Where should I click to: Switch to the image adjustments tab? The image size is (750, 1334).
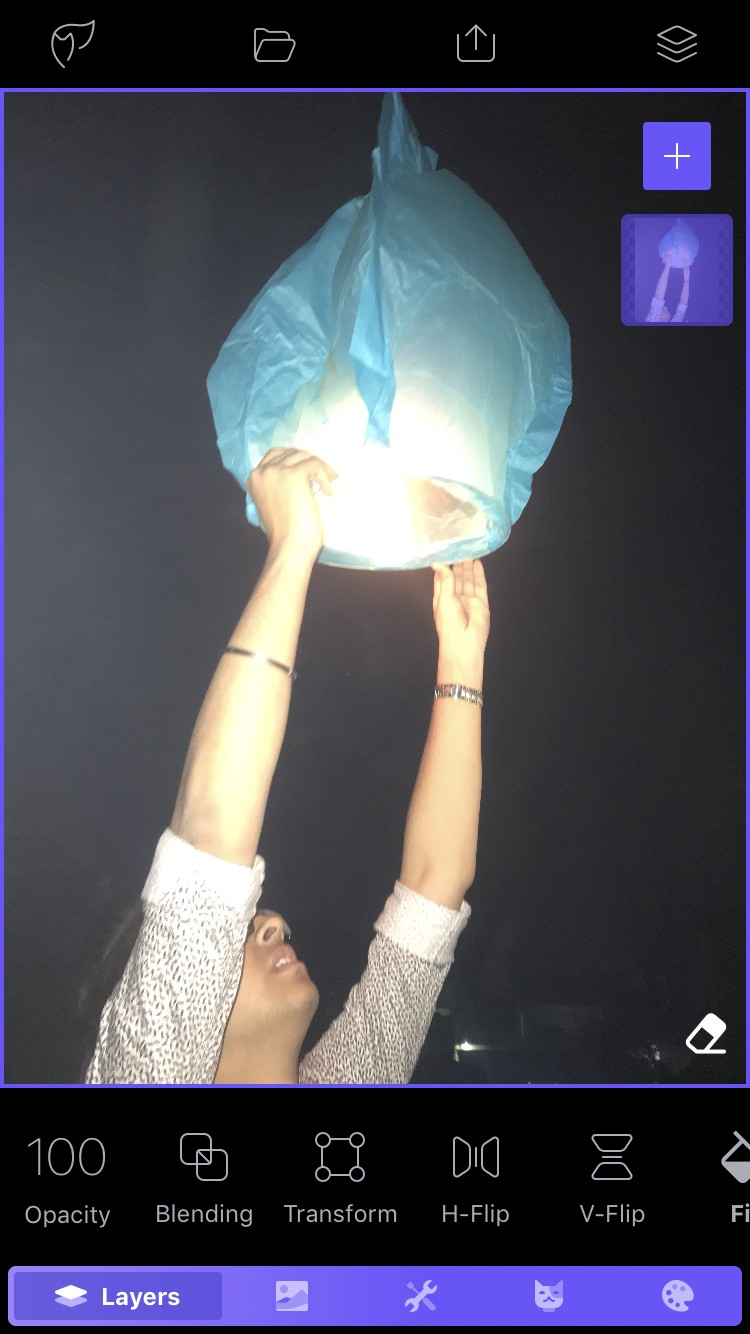[x=292, y=1297]
